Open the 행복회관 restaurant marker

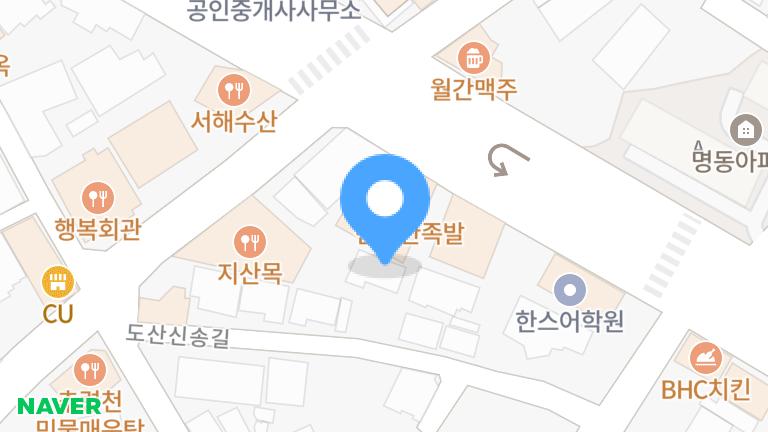coord(97,197)
